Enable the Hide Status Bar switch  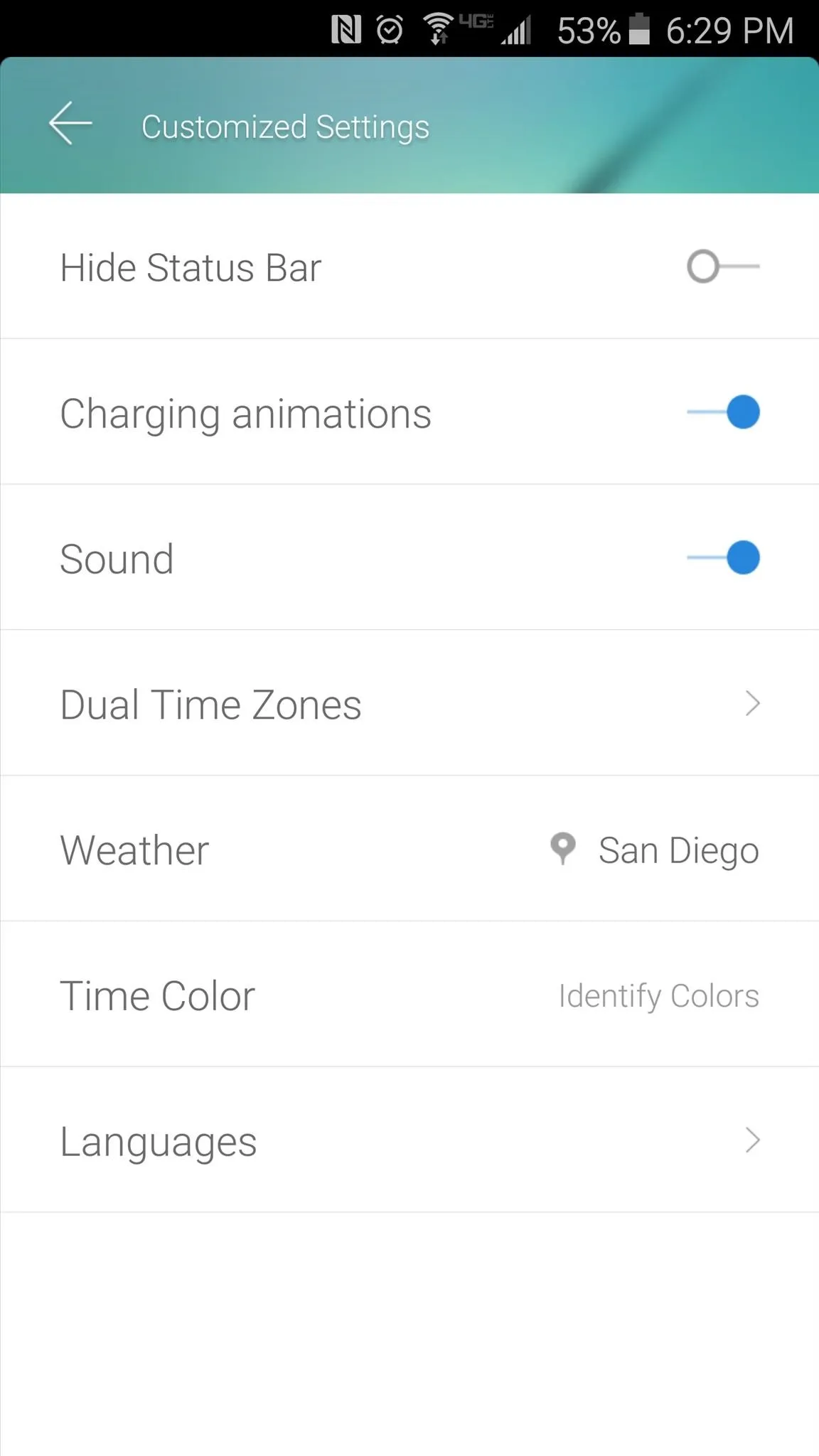pos(723,267)
